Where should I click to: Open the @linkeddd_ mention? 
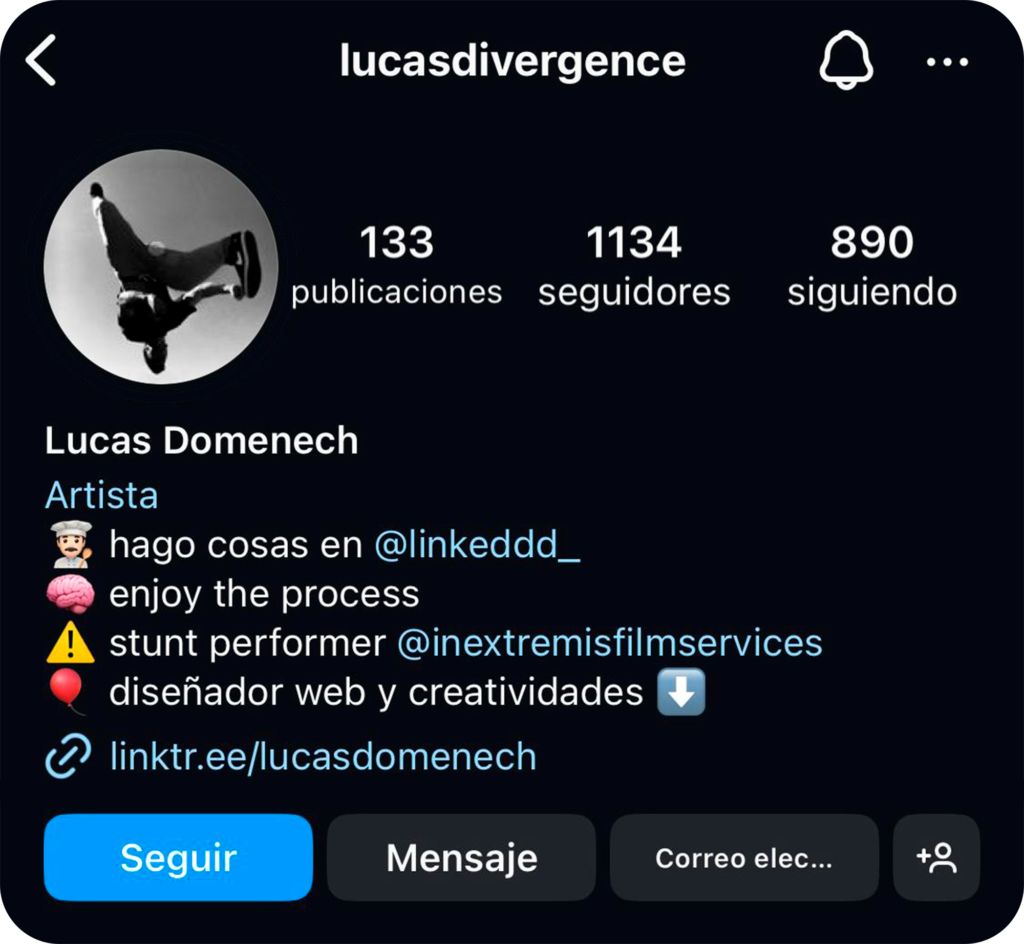coord(477,545)
